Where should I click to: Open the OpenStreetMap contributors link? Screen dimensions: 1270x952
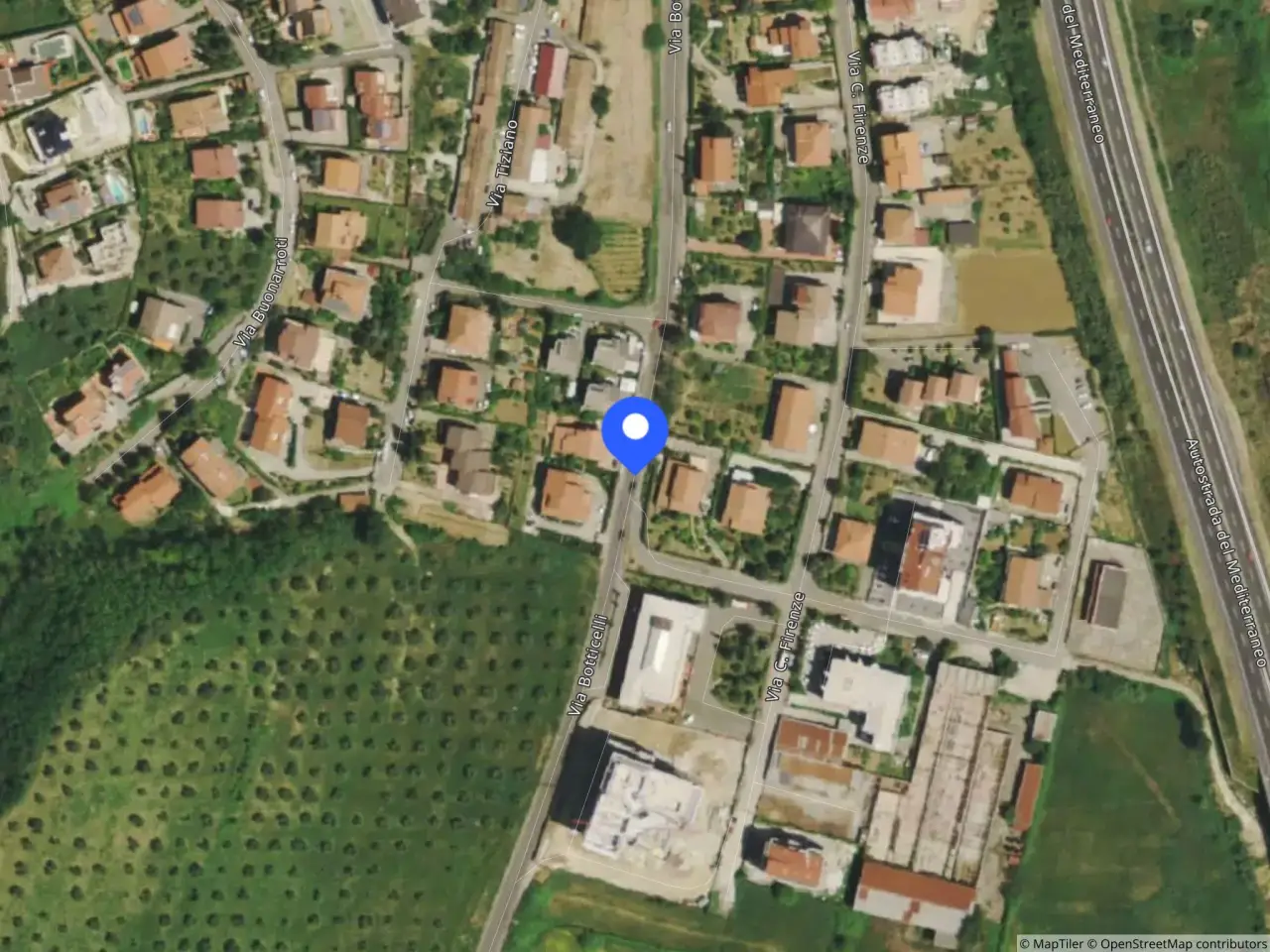click(x=1183, y=943)
